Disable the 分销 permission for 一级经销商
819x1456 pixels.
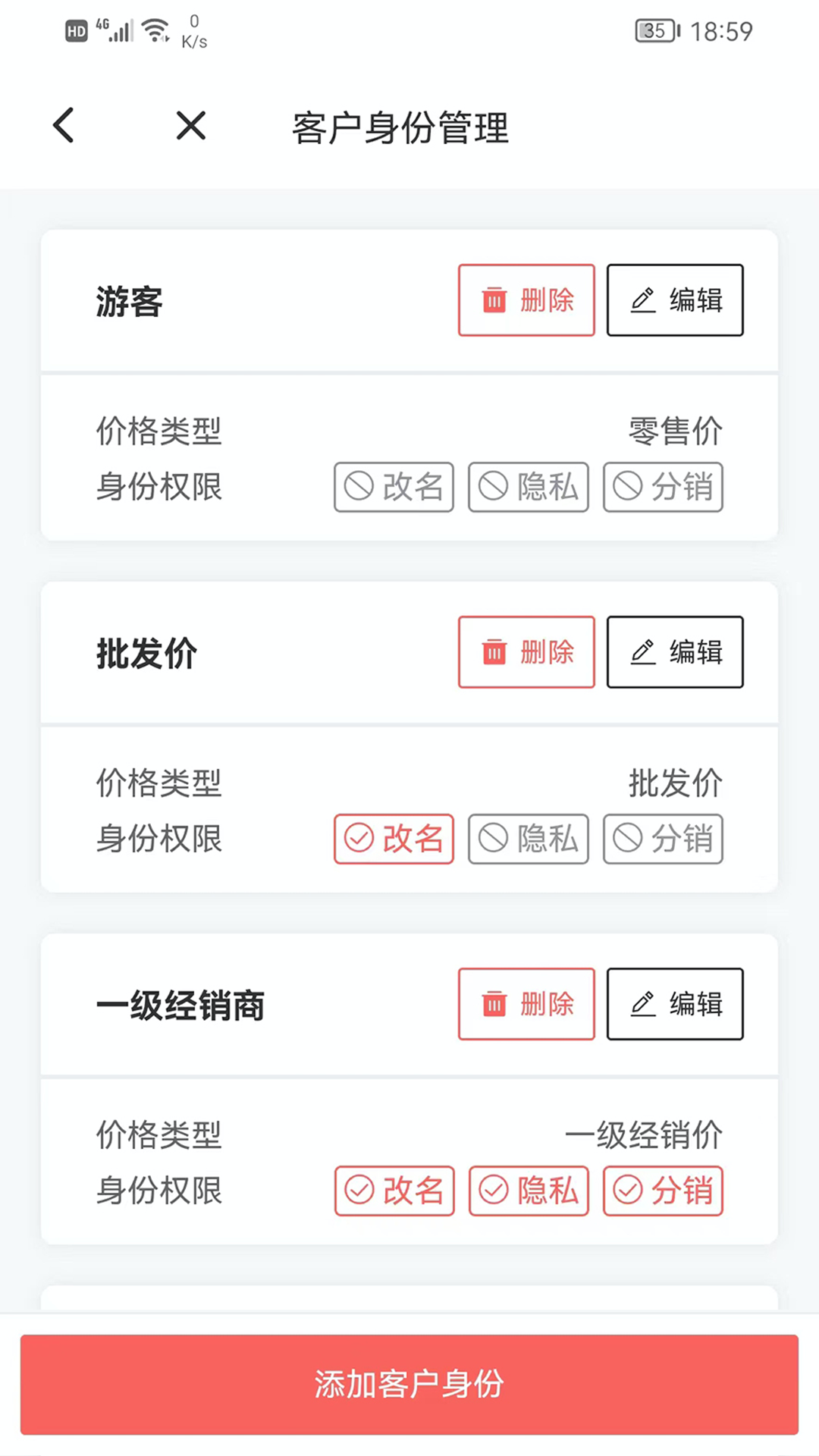click(663, 1191)
